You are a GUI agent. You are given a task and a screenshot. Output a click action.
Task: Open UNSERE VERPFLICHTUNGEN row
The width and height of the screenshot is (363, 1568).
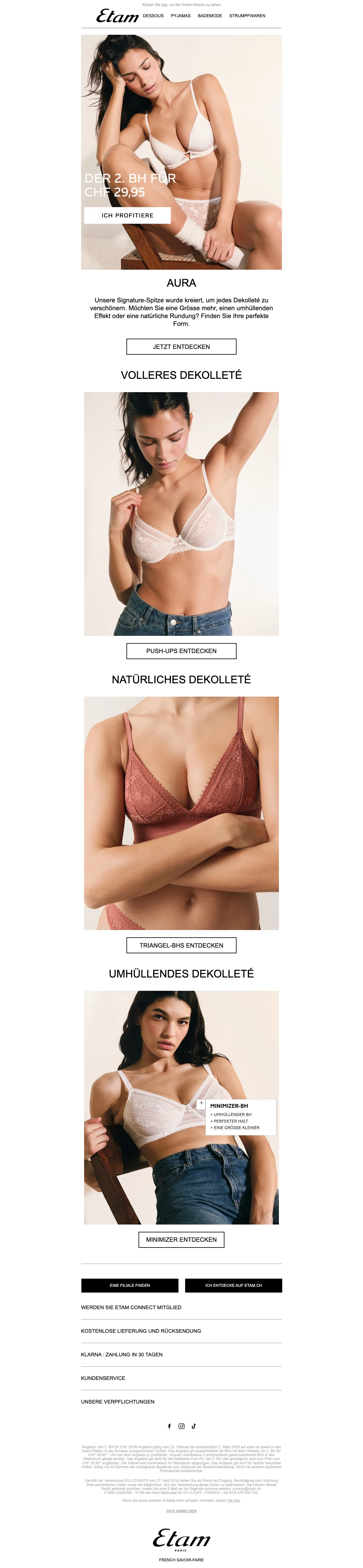click(x=118, y=1401)
